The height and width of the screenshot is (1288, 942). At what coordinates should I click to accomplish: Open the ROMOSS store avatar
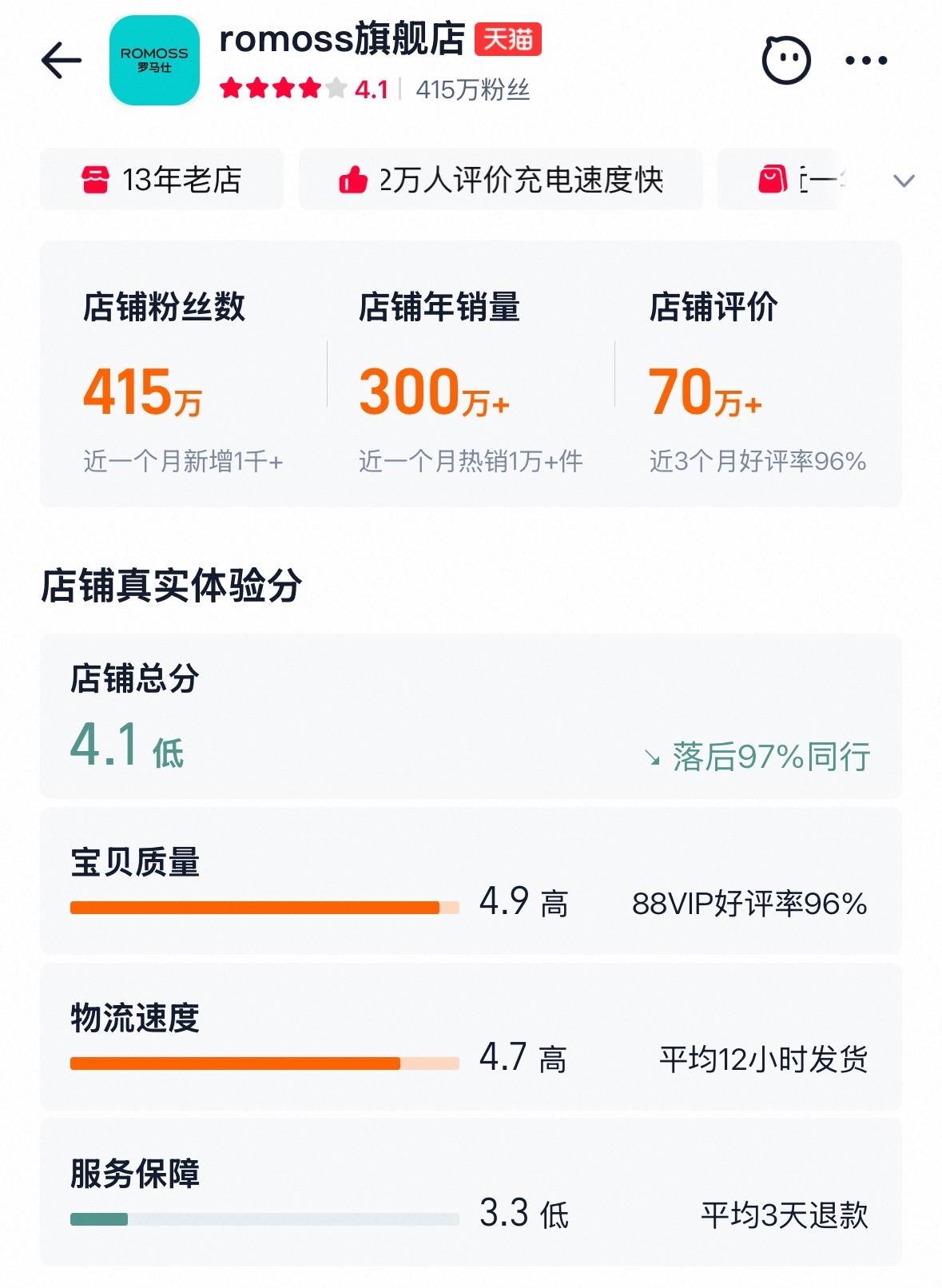[154, 61]
